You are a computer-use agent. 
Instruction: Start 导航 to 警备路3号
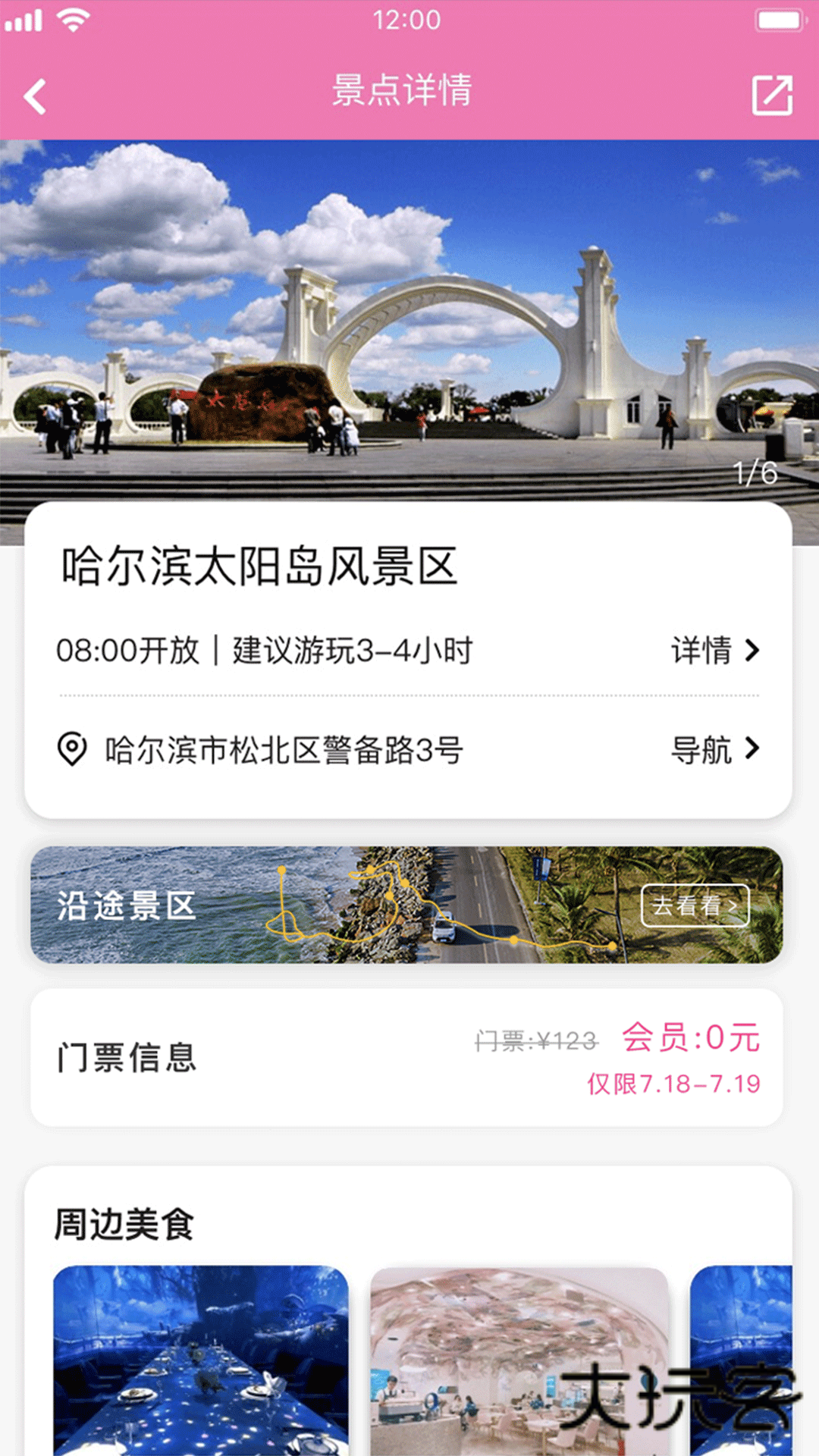click(714, 749)
